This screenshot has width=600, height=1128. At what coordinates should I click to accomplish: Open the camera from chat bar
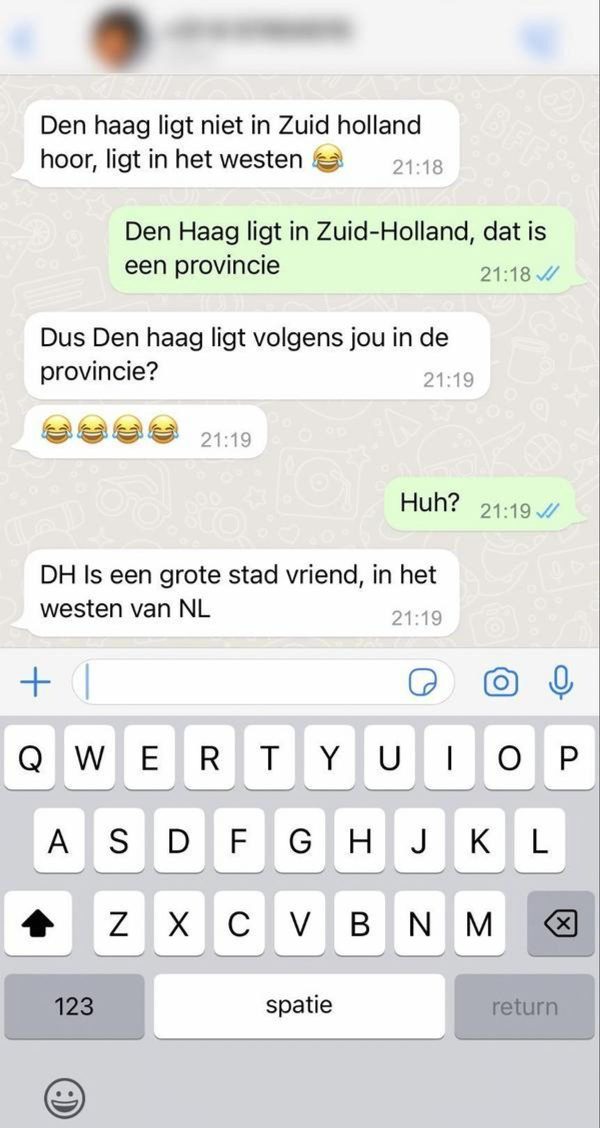coord(500,683)
